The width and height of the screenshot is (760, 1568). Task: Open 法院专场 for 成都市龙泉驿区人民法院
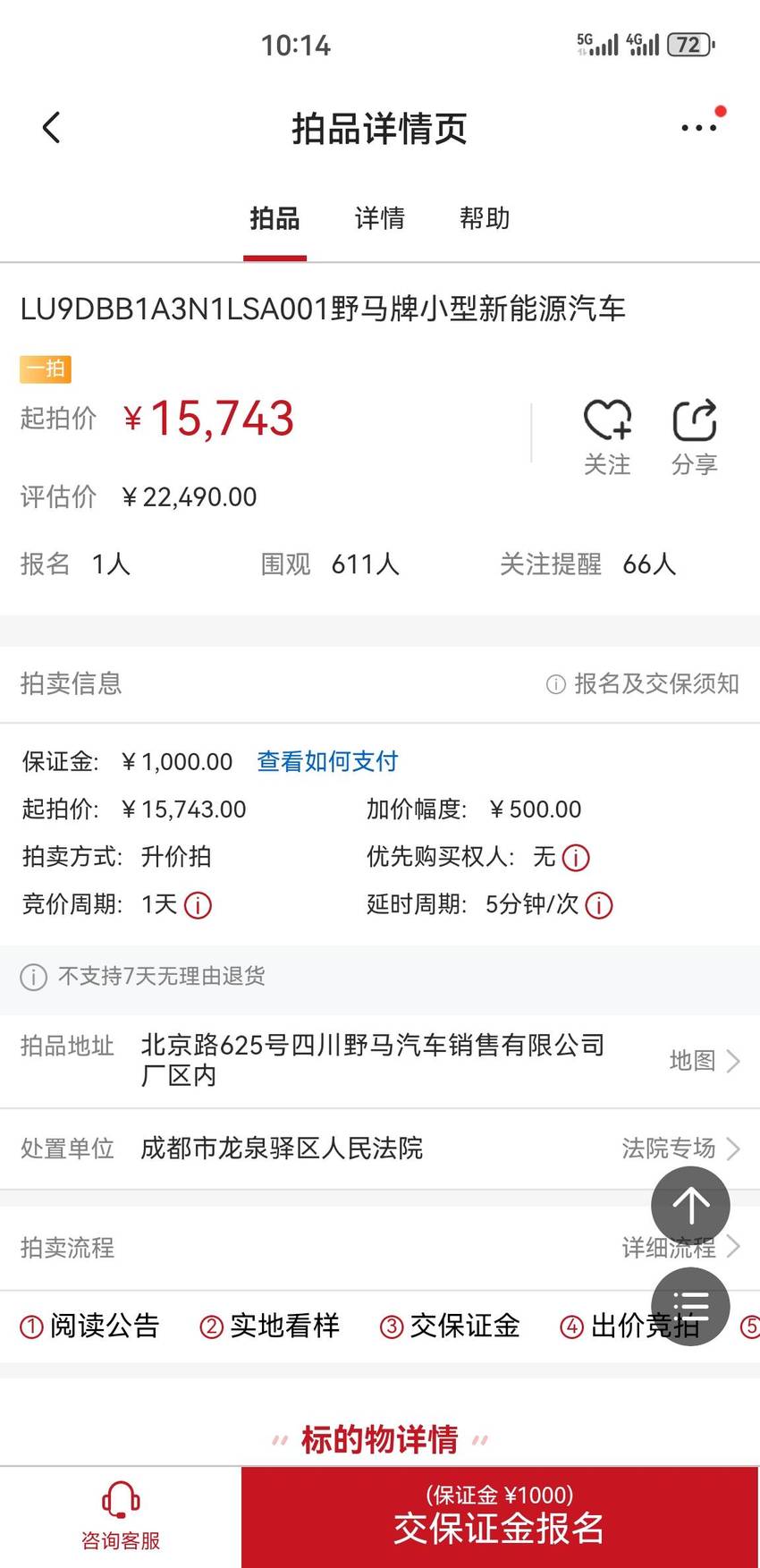click(x=680, y=1148)
